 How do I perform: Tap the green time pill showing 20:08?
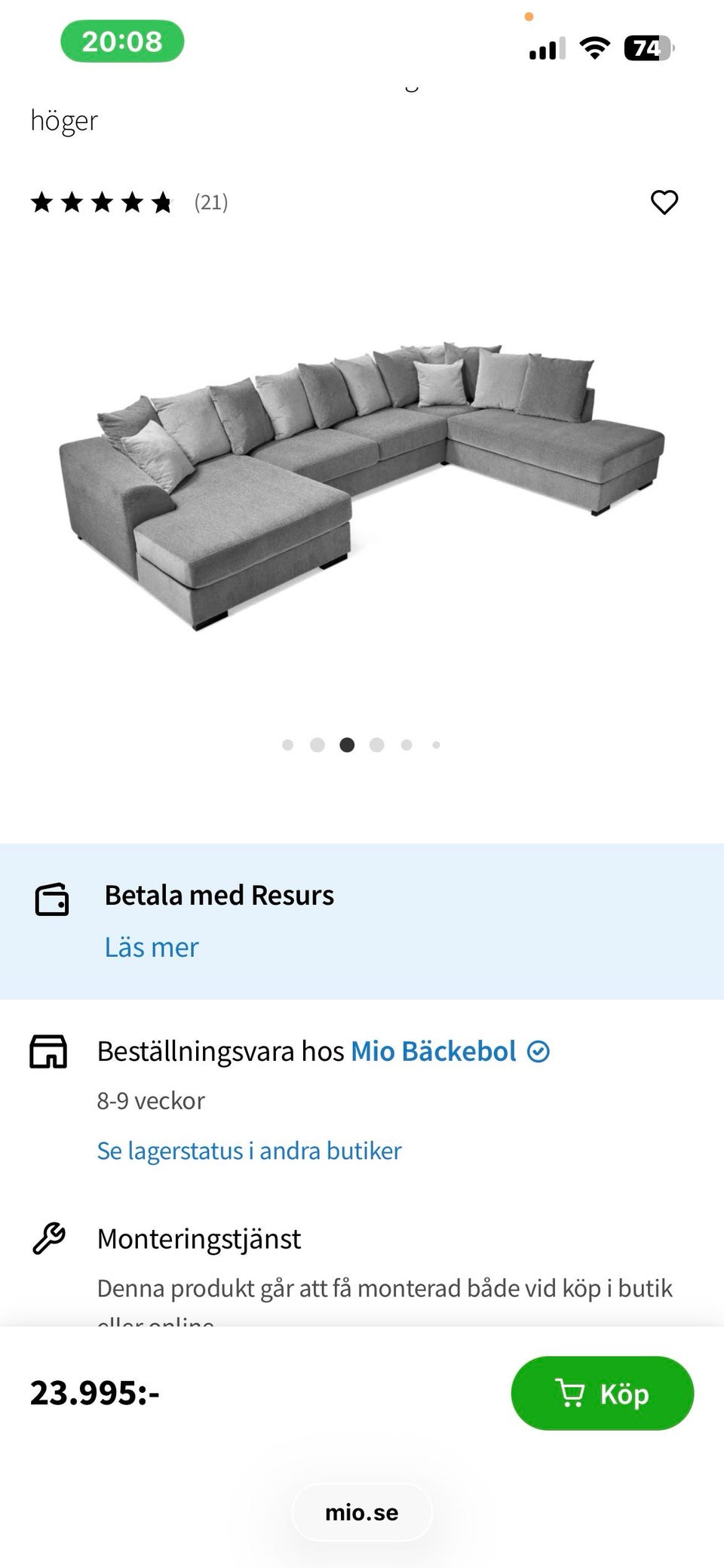(x=124, y=42)
